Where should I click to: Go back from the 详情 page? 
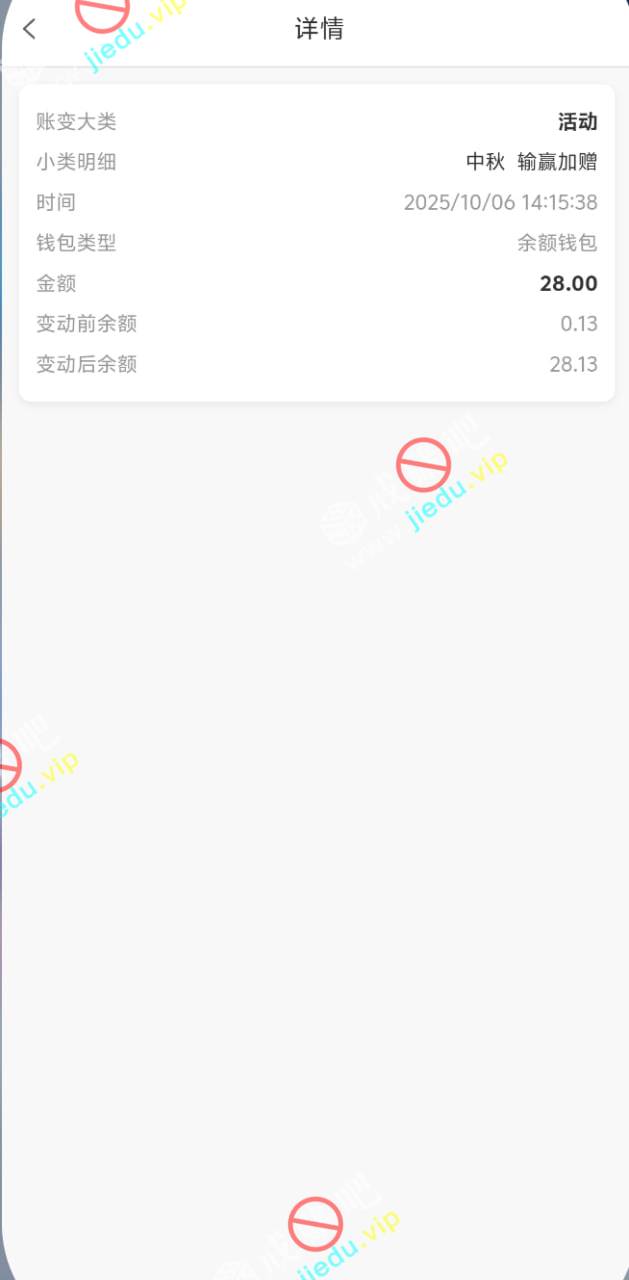tap(29, 29)
